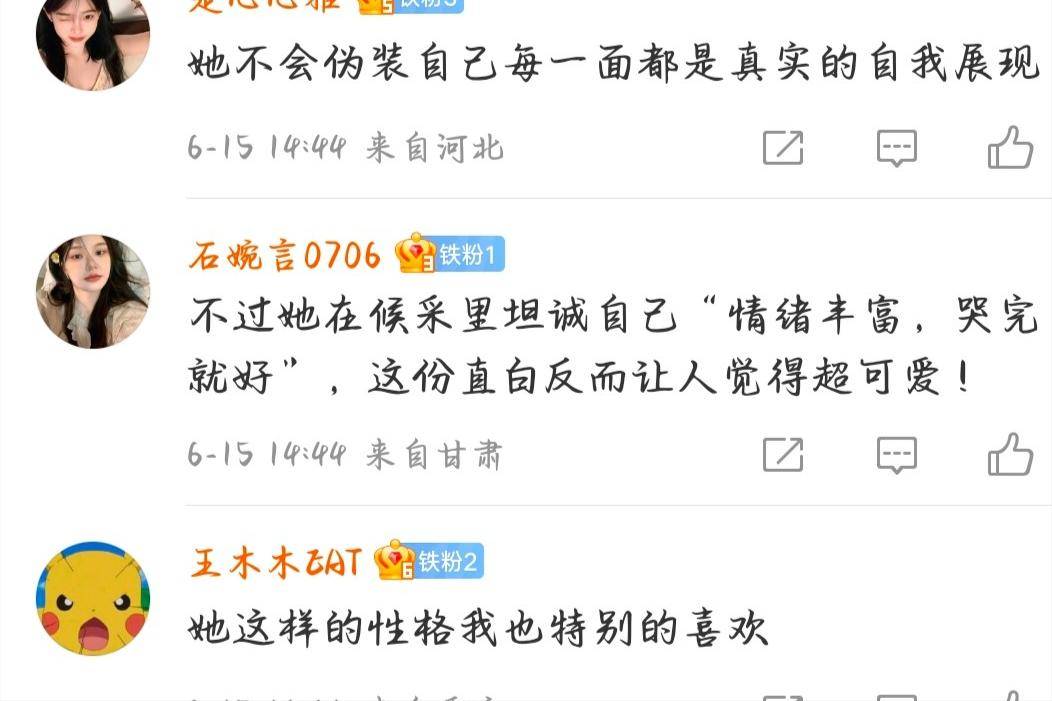Open 石婉言0706's 铁粉1 fan badge
1052x701 pixels.
click(x=450, y=255)
